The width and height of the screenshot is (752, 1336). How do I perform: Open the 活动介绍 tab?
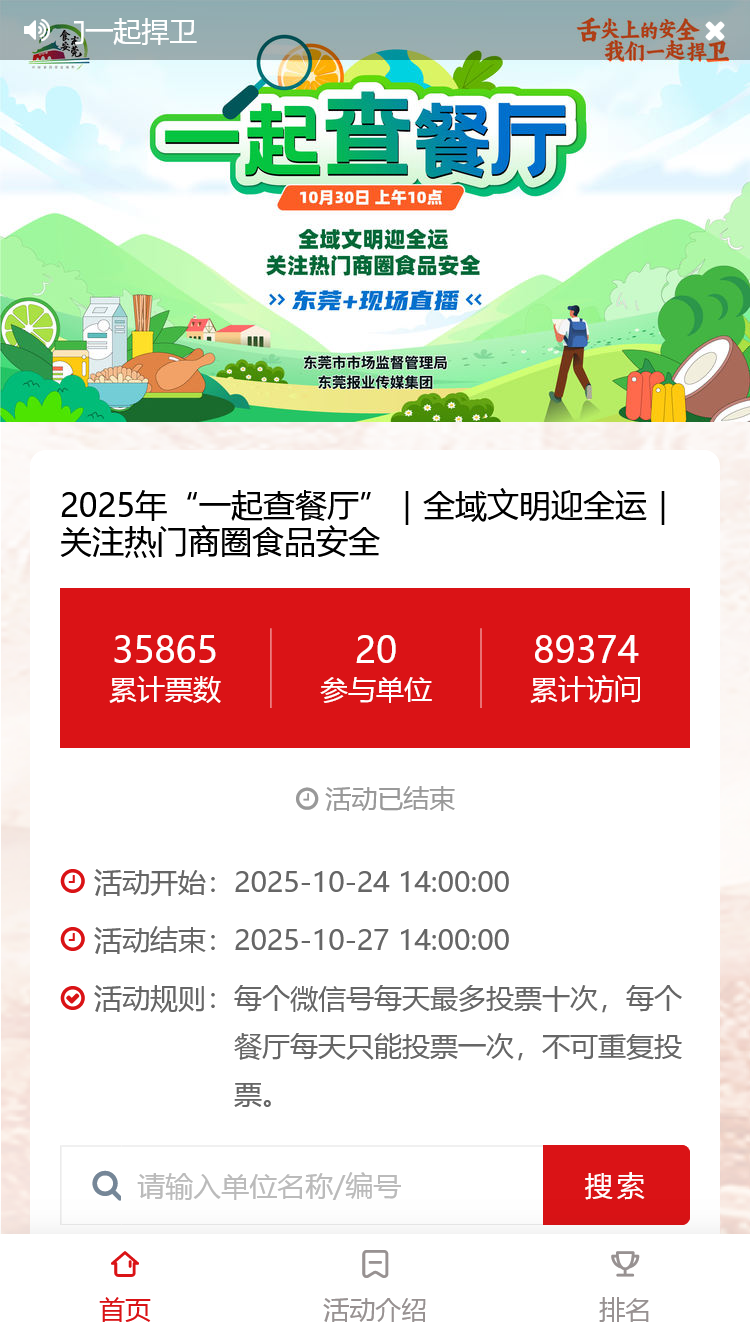[x=374, y=1306]
